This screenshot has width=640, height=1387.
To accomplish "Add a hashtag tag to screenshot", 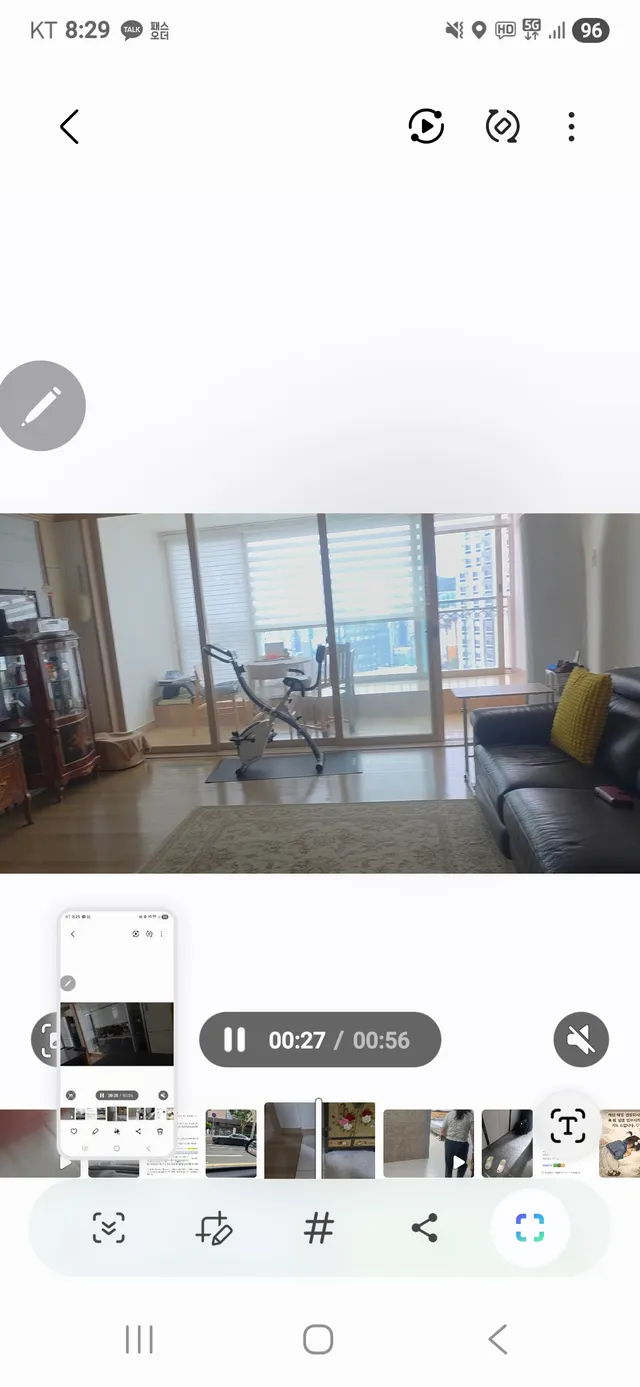I will click(x=318, y=1228).
